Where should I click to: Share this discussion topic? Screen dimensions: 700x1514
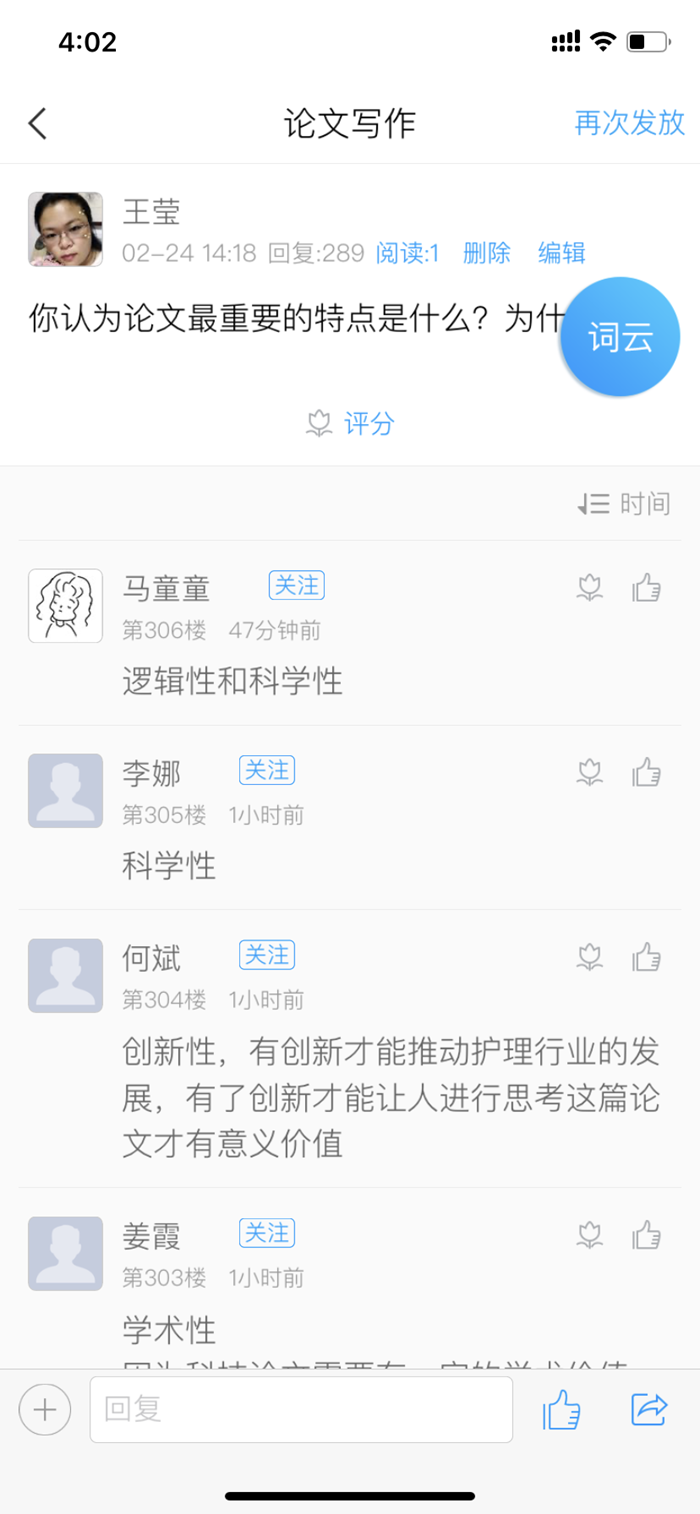click(x=649, y=1410)
